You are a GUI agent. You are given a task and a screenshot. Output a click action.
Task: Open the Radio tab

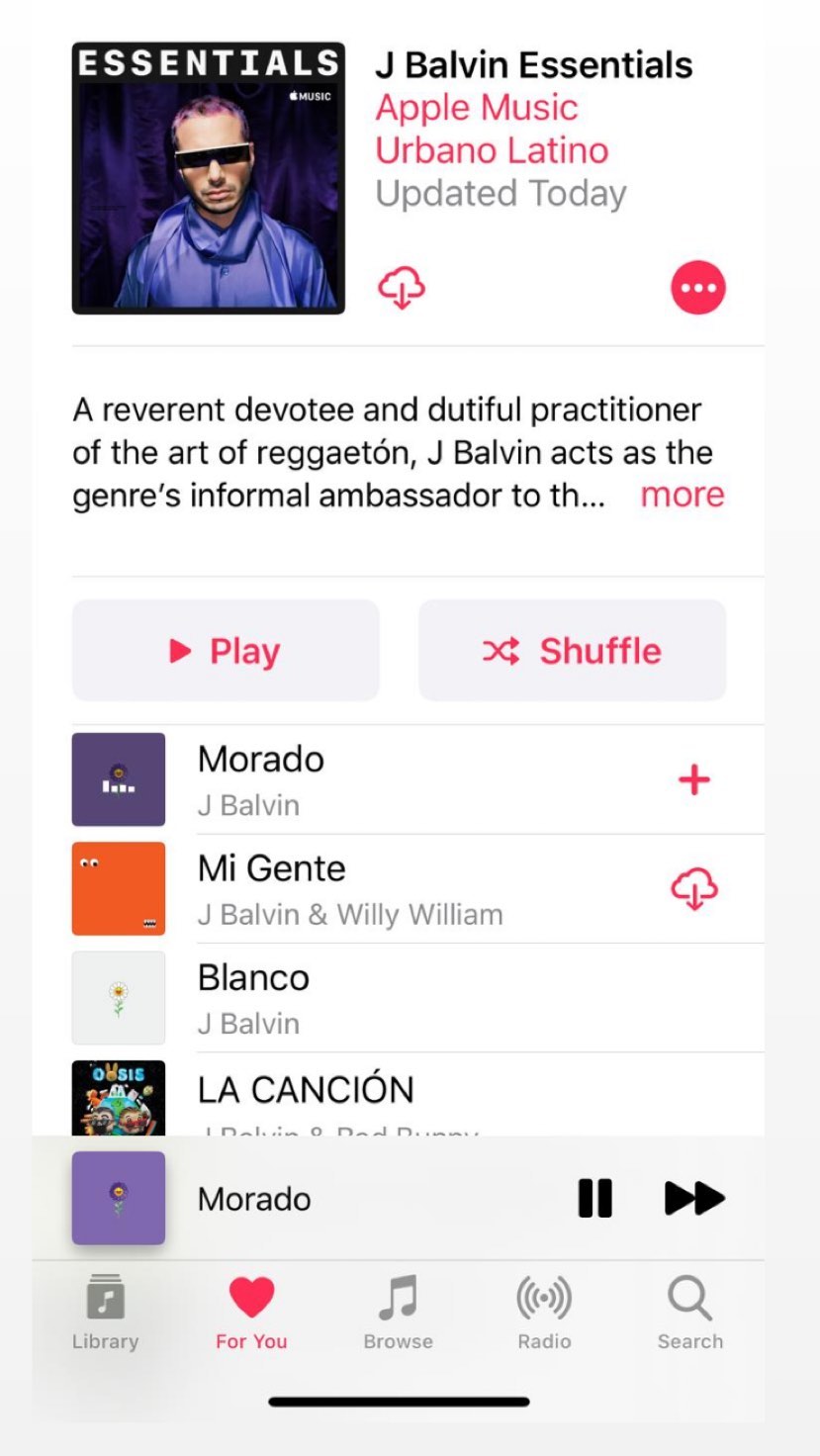(544, 1313)
